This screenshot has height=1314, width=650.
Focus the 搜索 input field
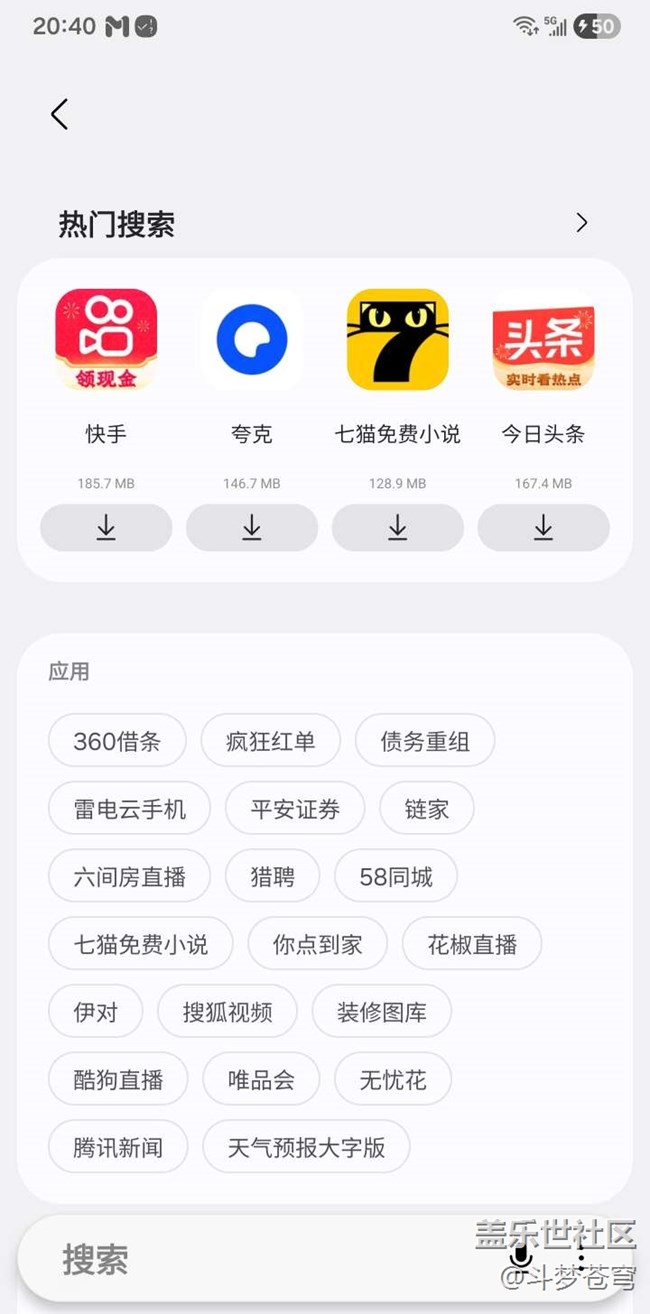[250, 1259]
